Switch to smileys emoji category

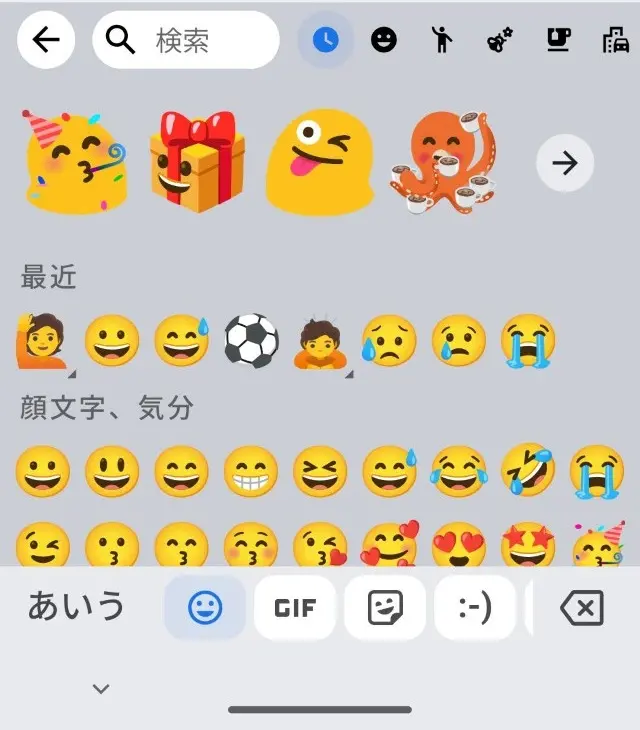[x=384, y=40]
